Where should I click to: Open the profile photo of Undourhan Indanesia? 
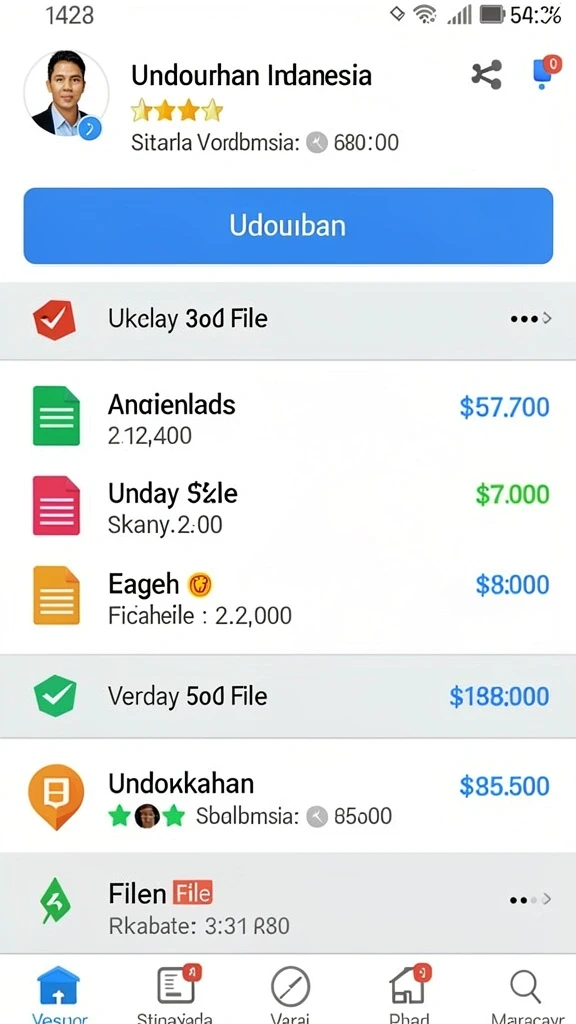pos(66,93)
